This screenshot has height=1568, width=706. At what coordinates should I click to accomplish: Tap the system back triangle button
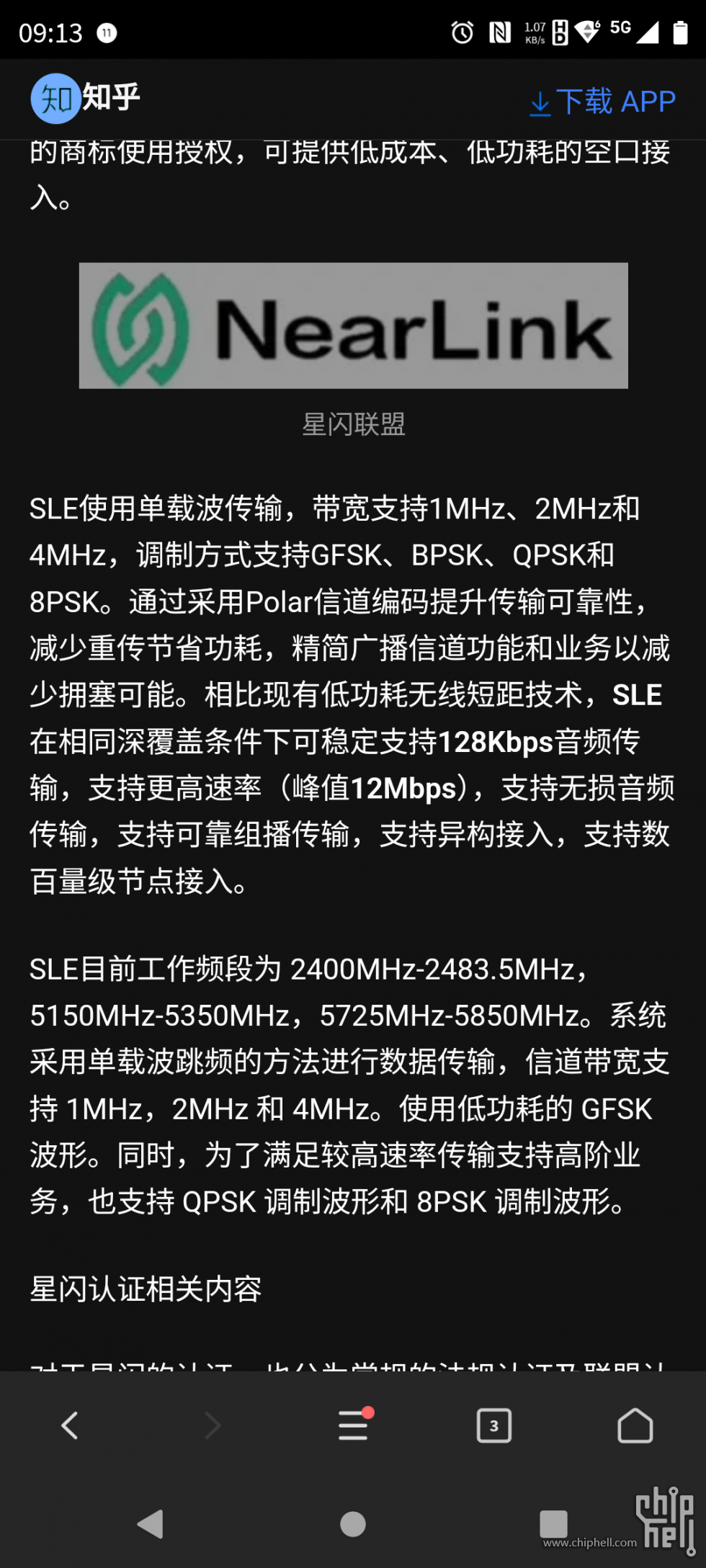pyautogui.click(x=151, y=1523)
